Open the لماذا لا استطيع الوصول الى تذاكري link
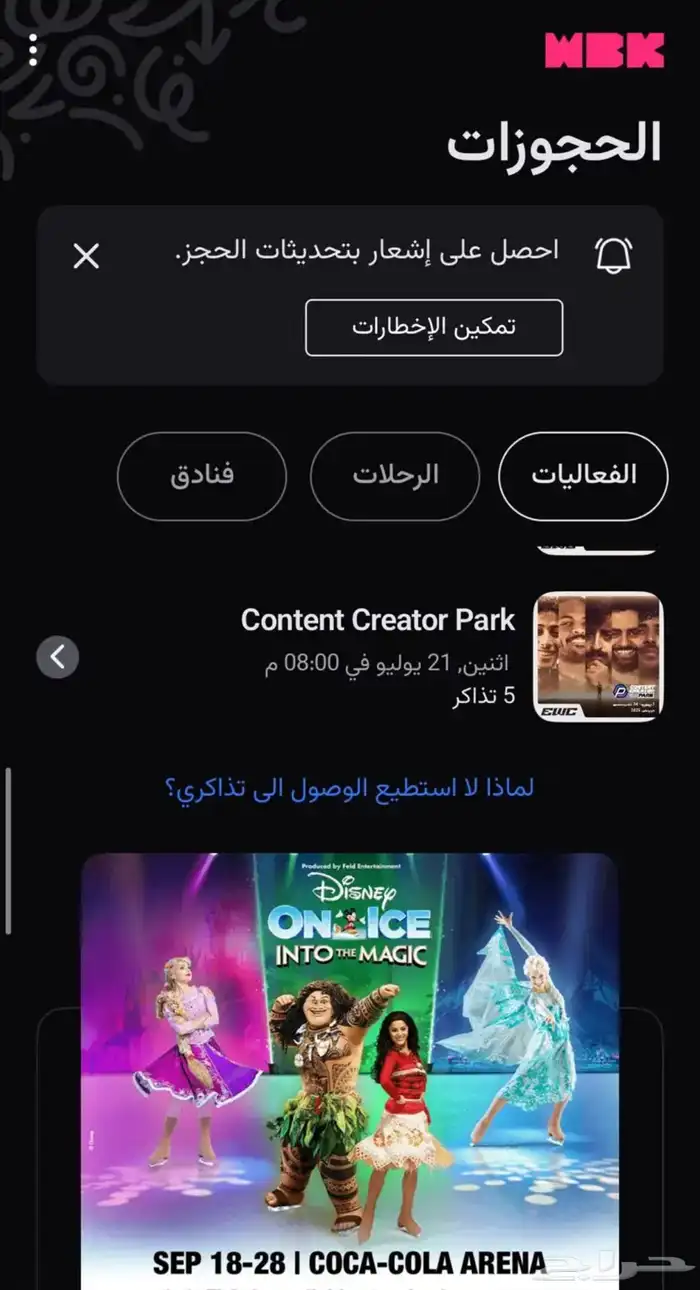 [349, 788]
